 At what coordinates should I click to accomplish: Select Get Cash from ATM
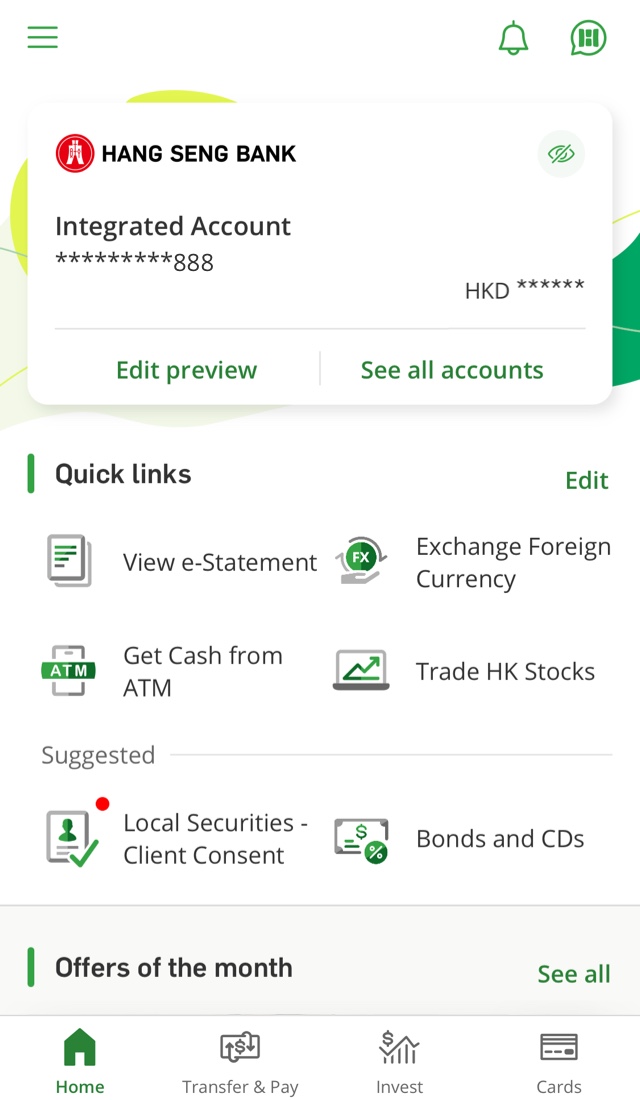[163, 671]
